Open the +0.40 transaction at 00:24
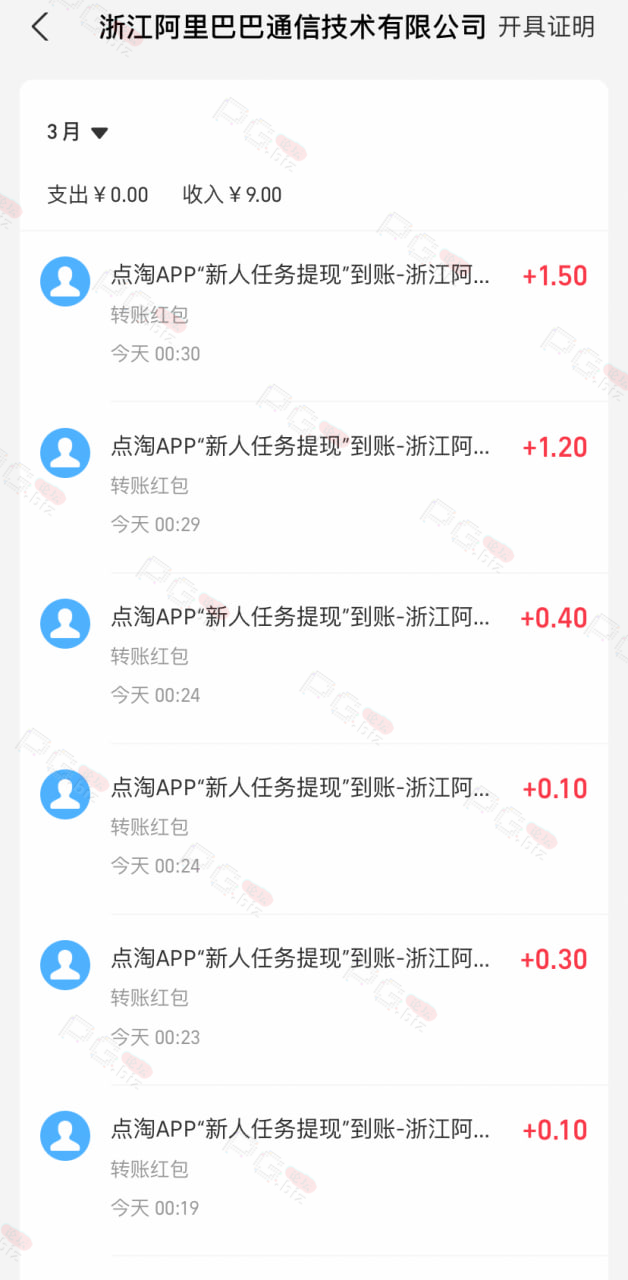628x1280 pixels. point(314,658)
